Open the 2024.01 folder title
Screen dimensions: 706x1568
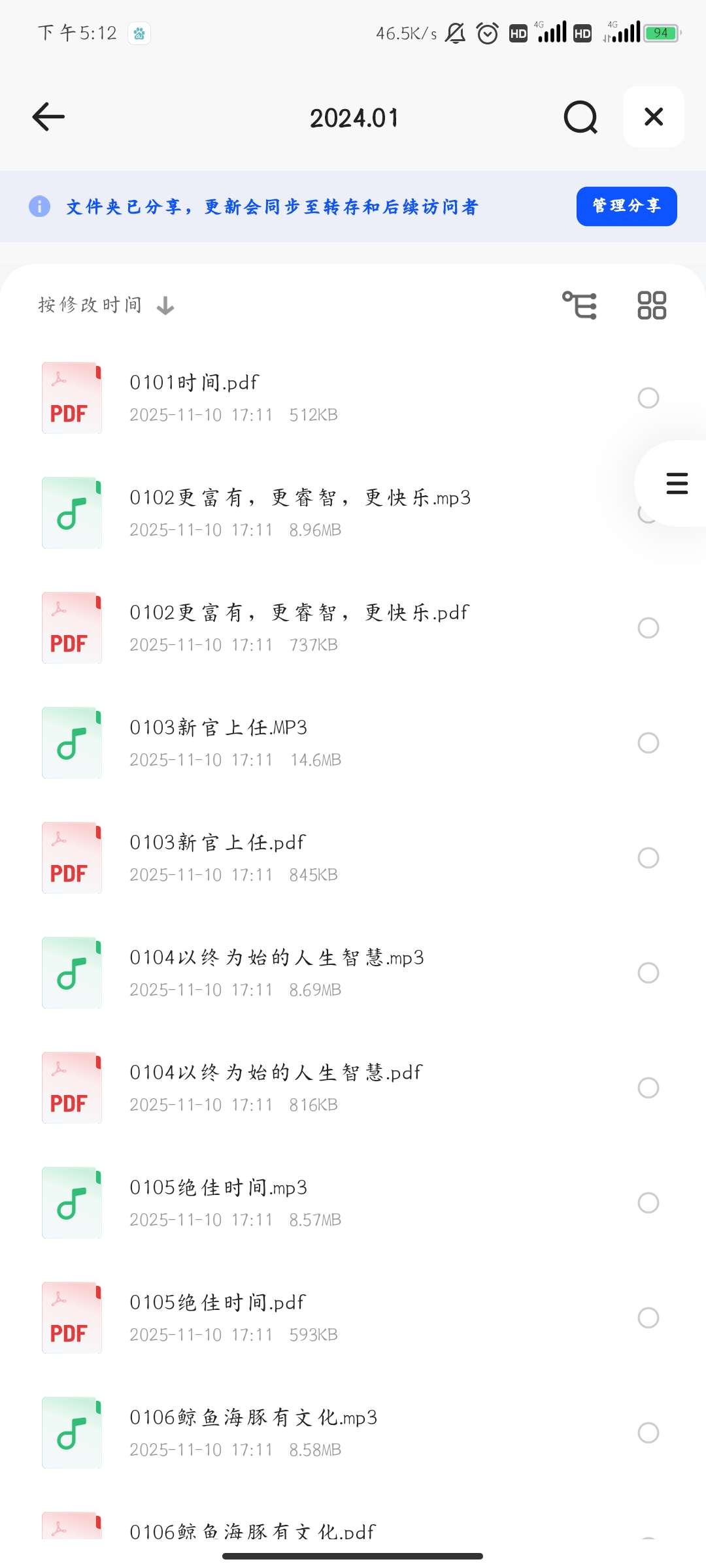click(355, 117)
